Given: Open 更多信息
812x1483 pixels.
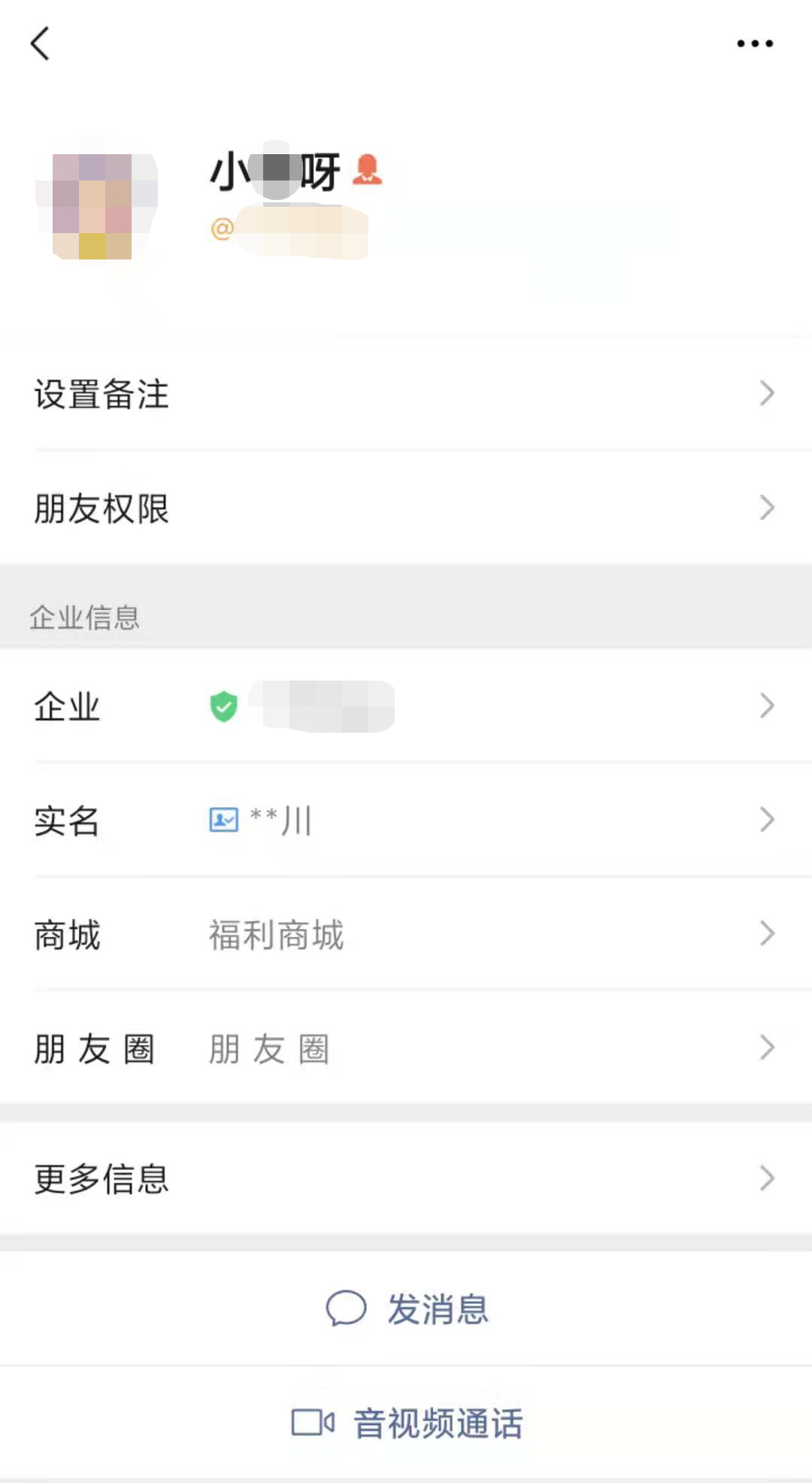Looking at the screenshot, I should click(x=406, y=1178).
